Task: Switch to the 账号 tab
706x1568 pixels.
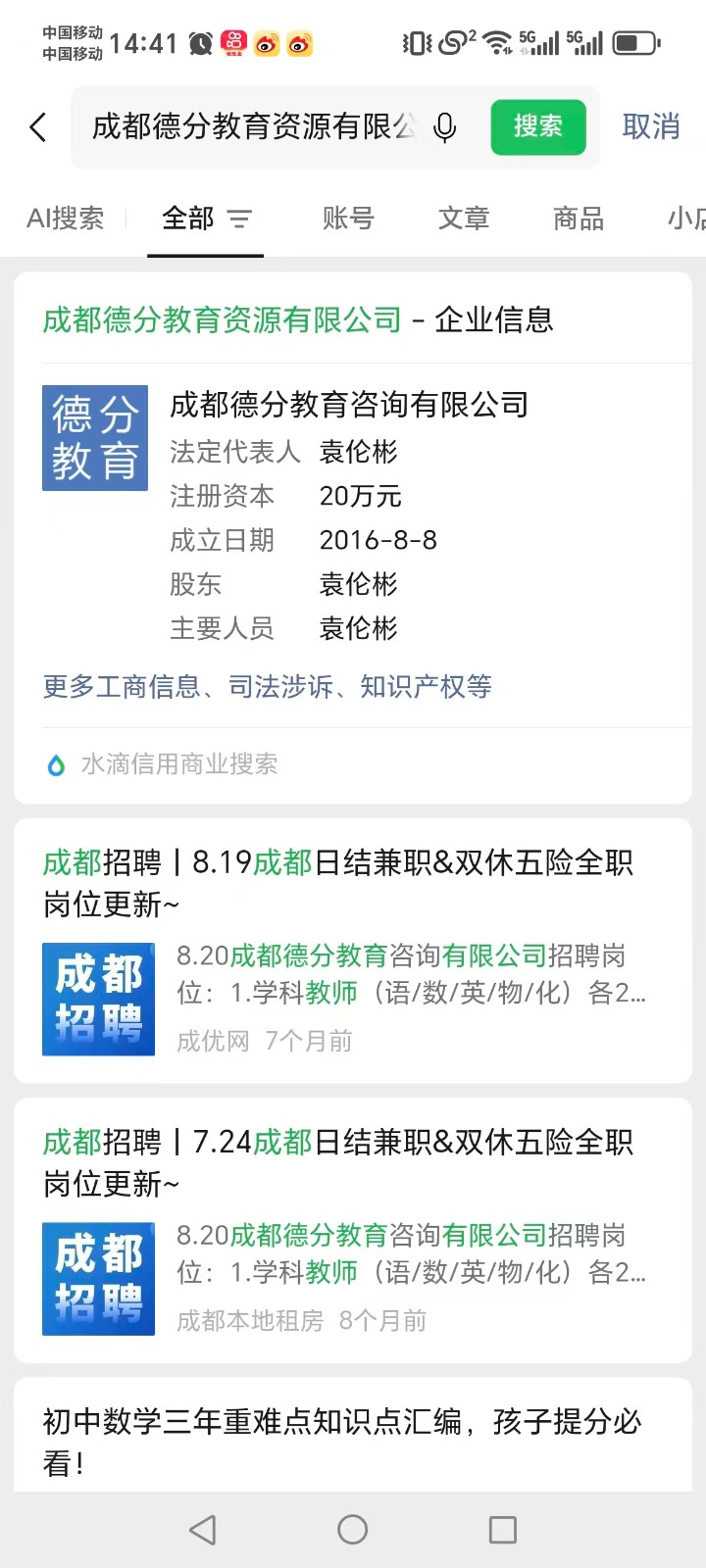Action: pos(348,219)
